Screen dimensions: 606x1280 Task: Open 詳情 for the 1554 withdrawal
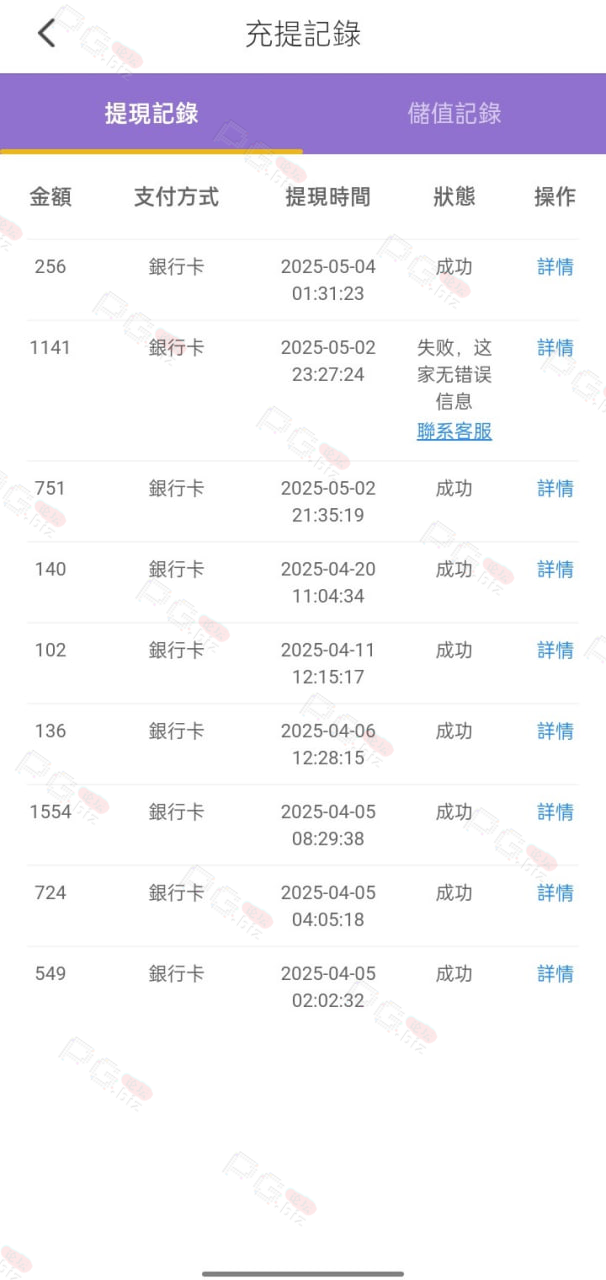pyautogui.click(x=555, y=812)
